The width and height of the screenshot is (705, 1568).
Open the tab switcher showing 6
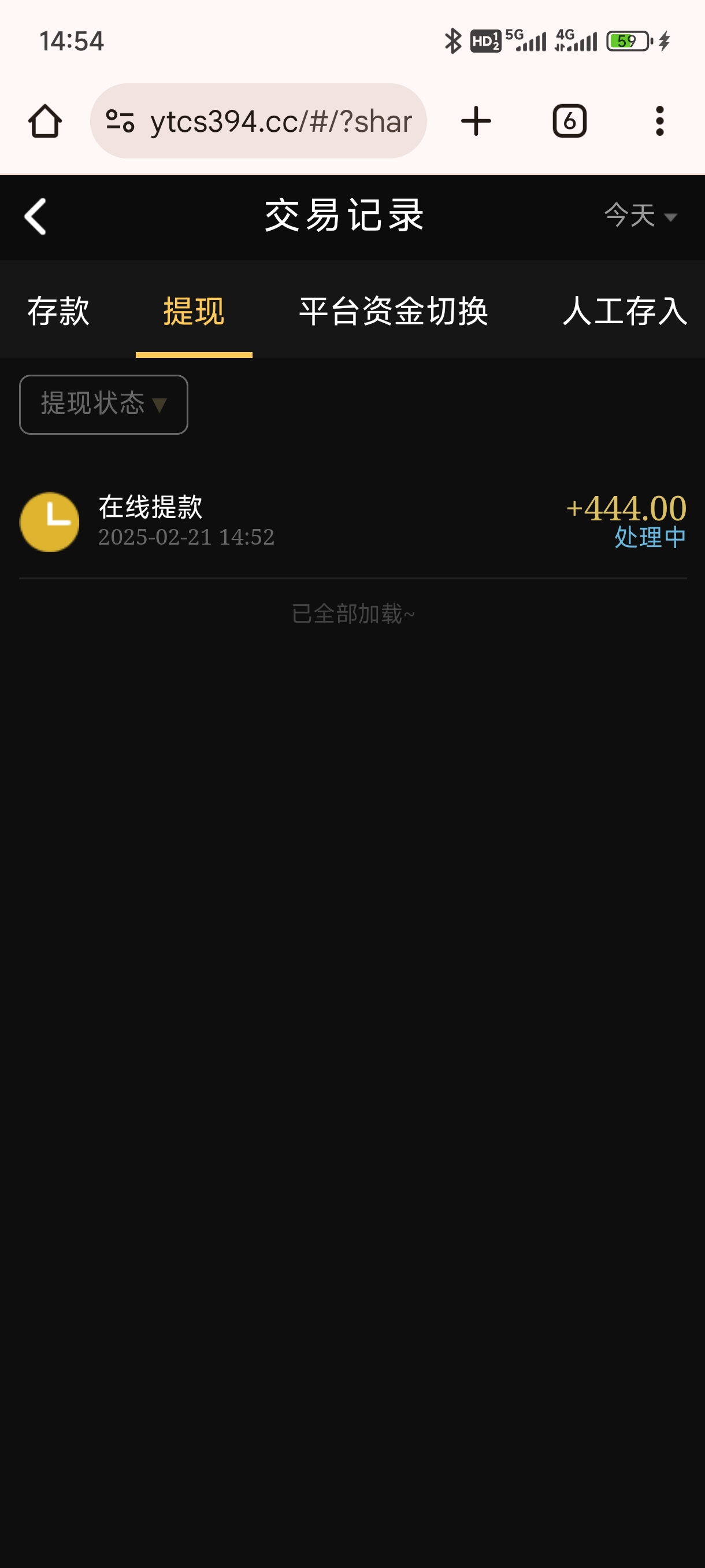click(x=569, y=121)
